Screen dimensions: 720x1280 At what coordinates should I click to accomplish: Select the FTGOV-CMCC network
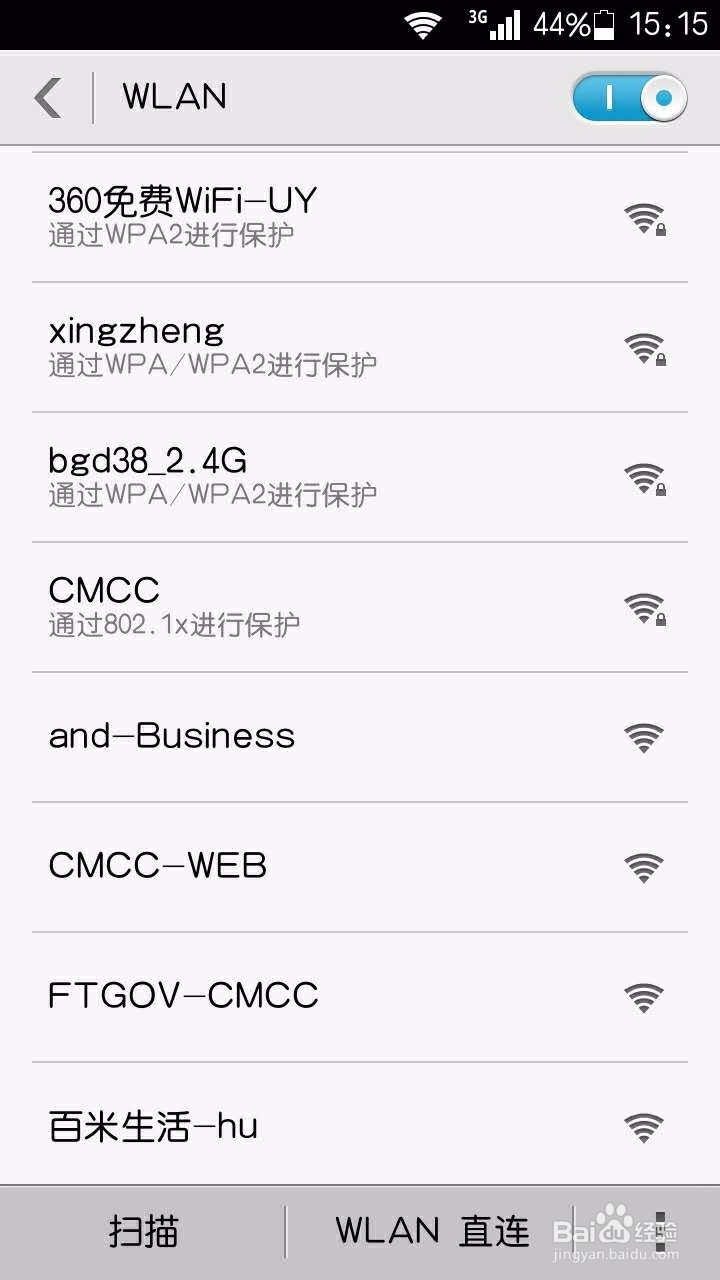click(360, 997)
